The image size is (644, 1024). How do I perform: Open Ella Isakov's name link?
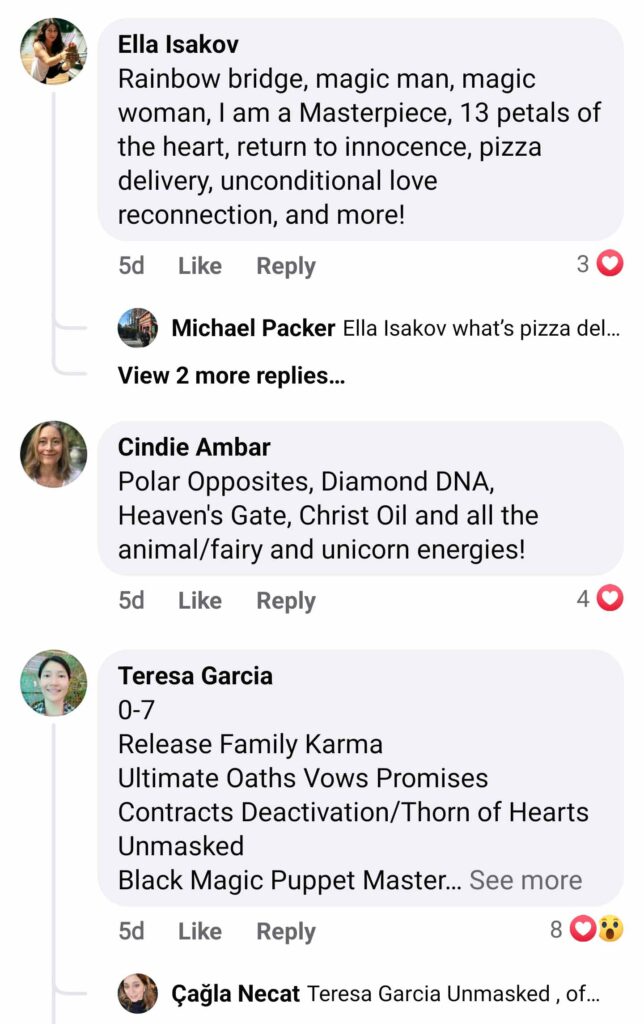point(178,45)
